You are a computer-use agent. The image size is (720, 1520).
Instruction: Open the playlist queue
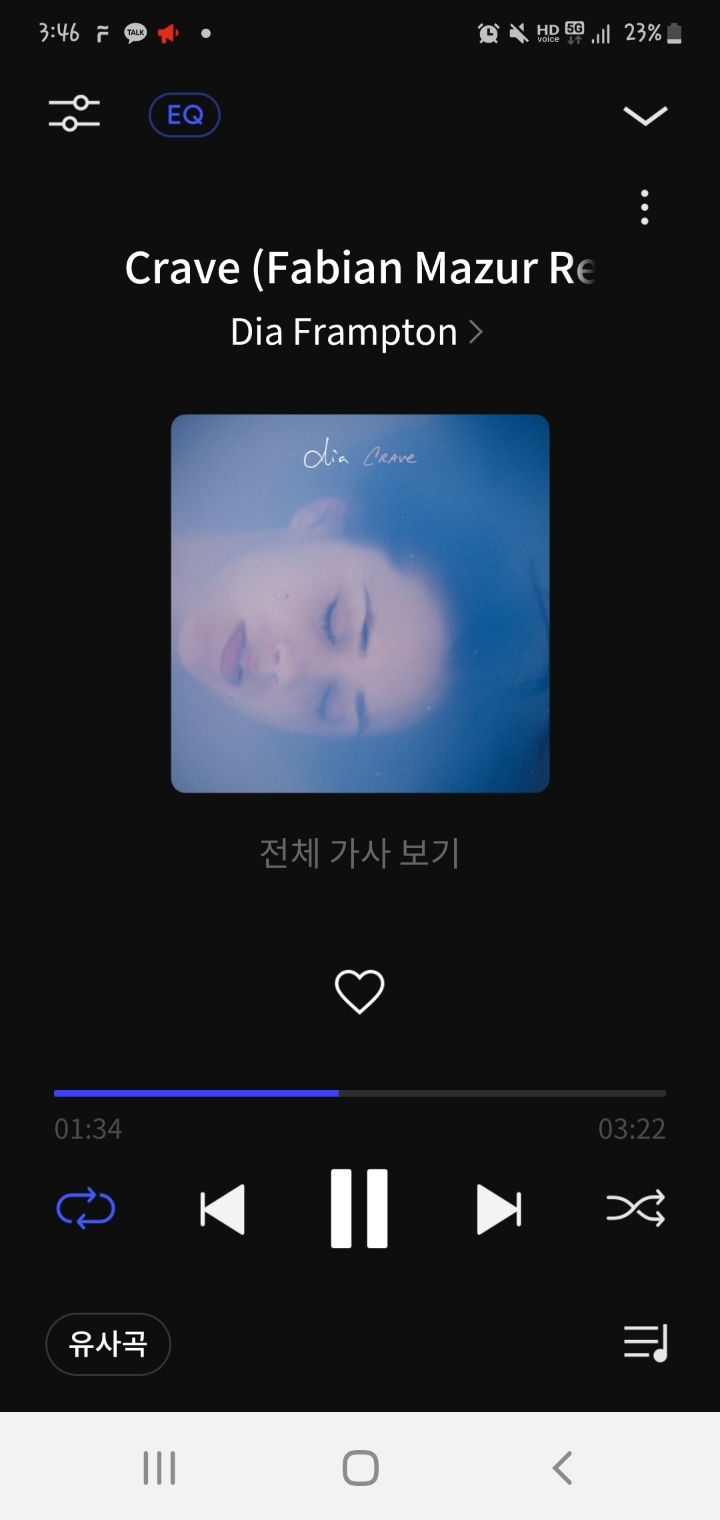point(645,1342)
